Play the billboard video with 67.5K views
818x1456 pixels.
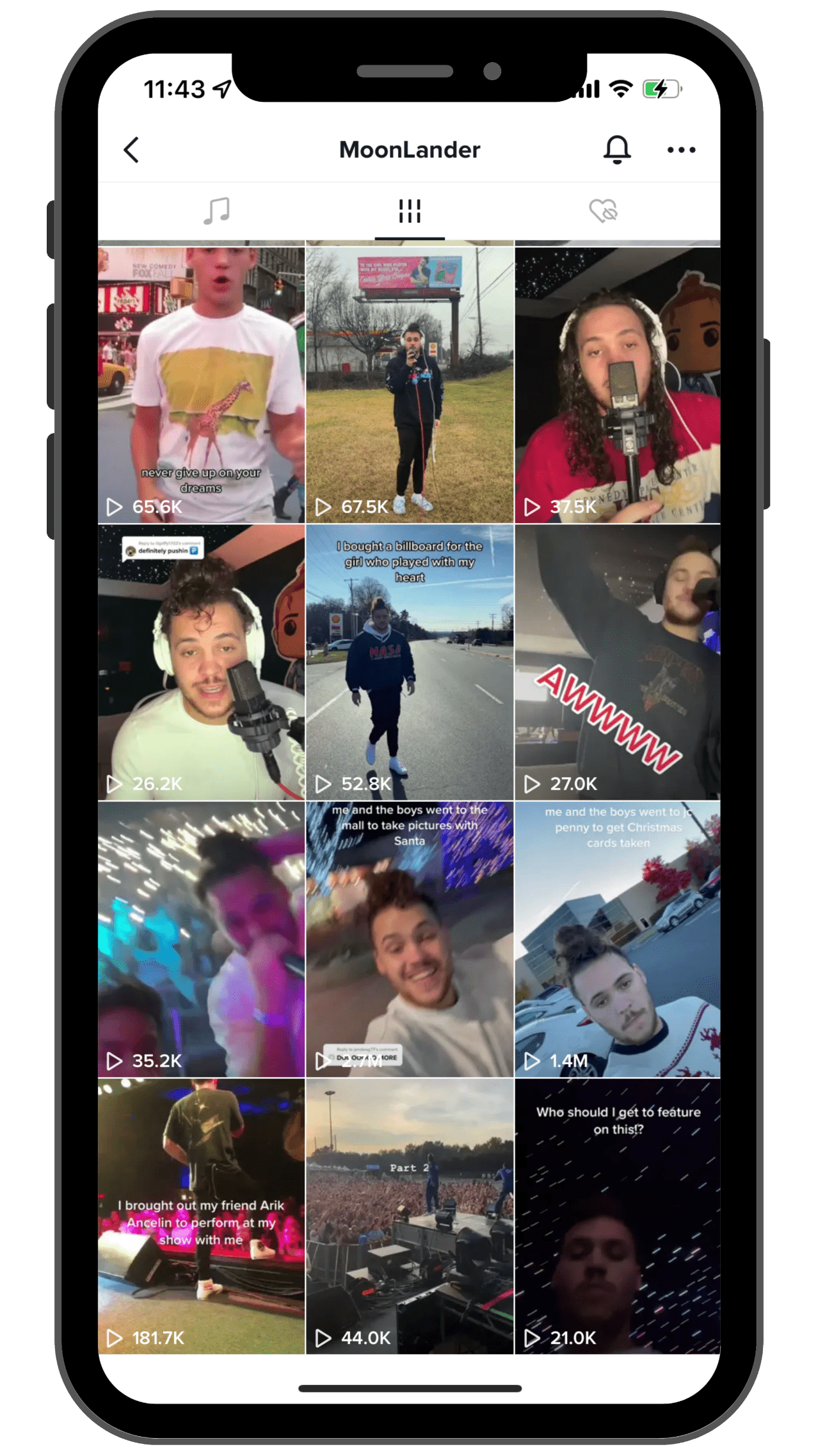(410, 384)
